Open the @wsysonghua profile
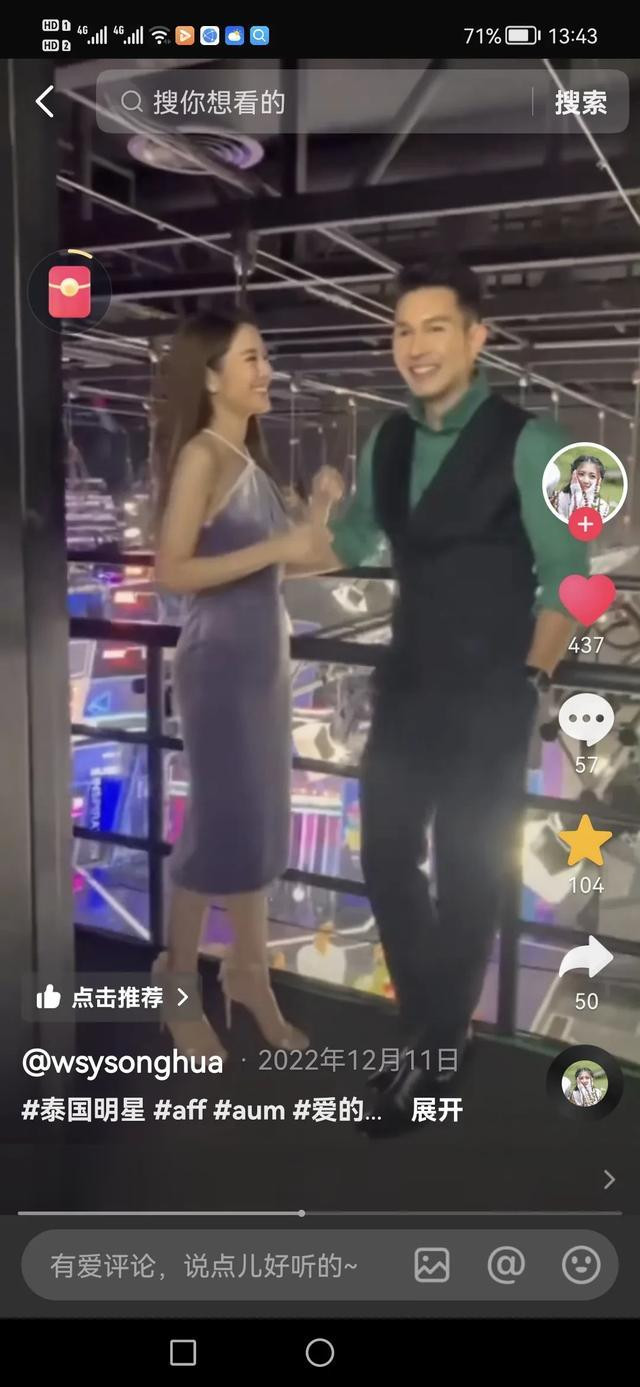 122,1060
